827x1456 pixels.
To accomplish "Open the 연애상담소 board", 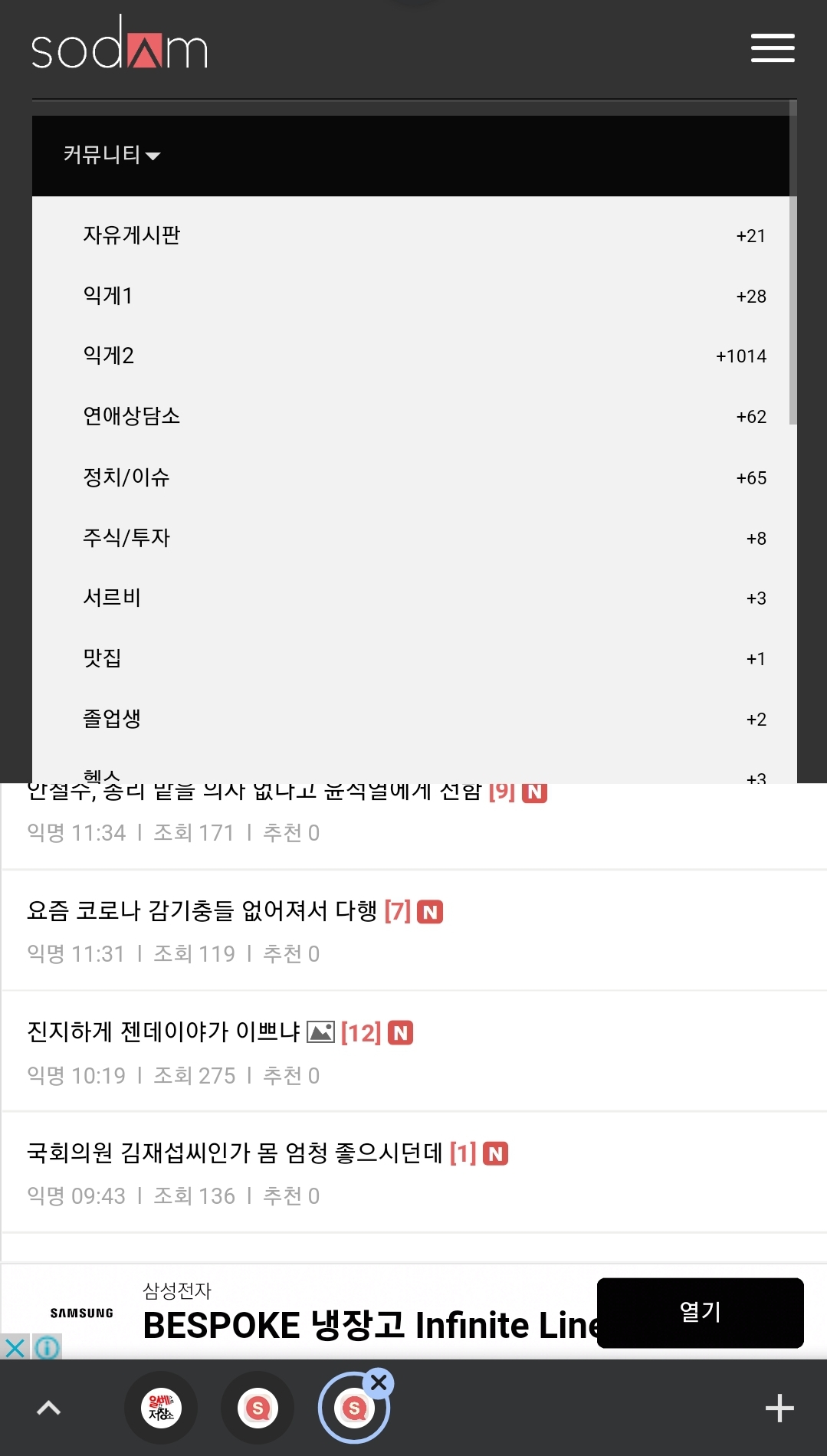I will coord(132,416).
